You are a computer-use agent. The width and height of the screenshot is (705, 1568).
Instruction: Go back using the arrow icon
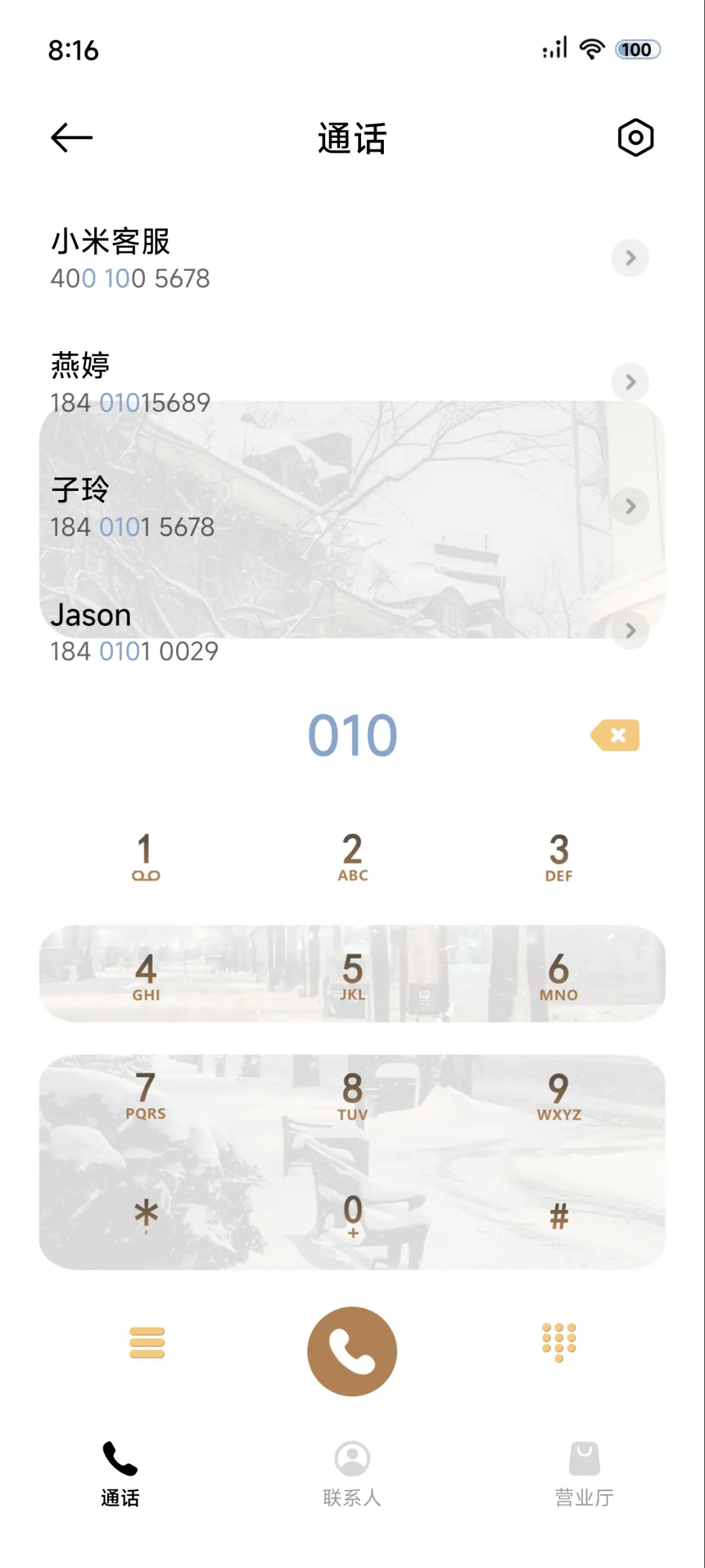click(72, 138)
